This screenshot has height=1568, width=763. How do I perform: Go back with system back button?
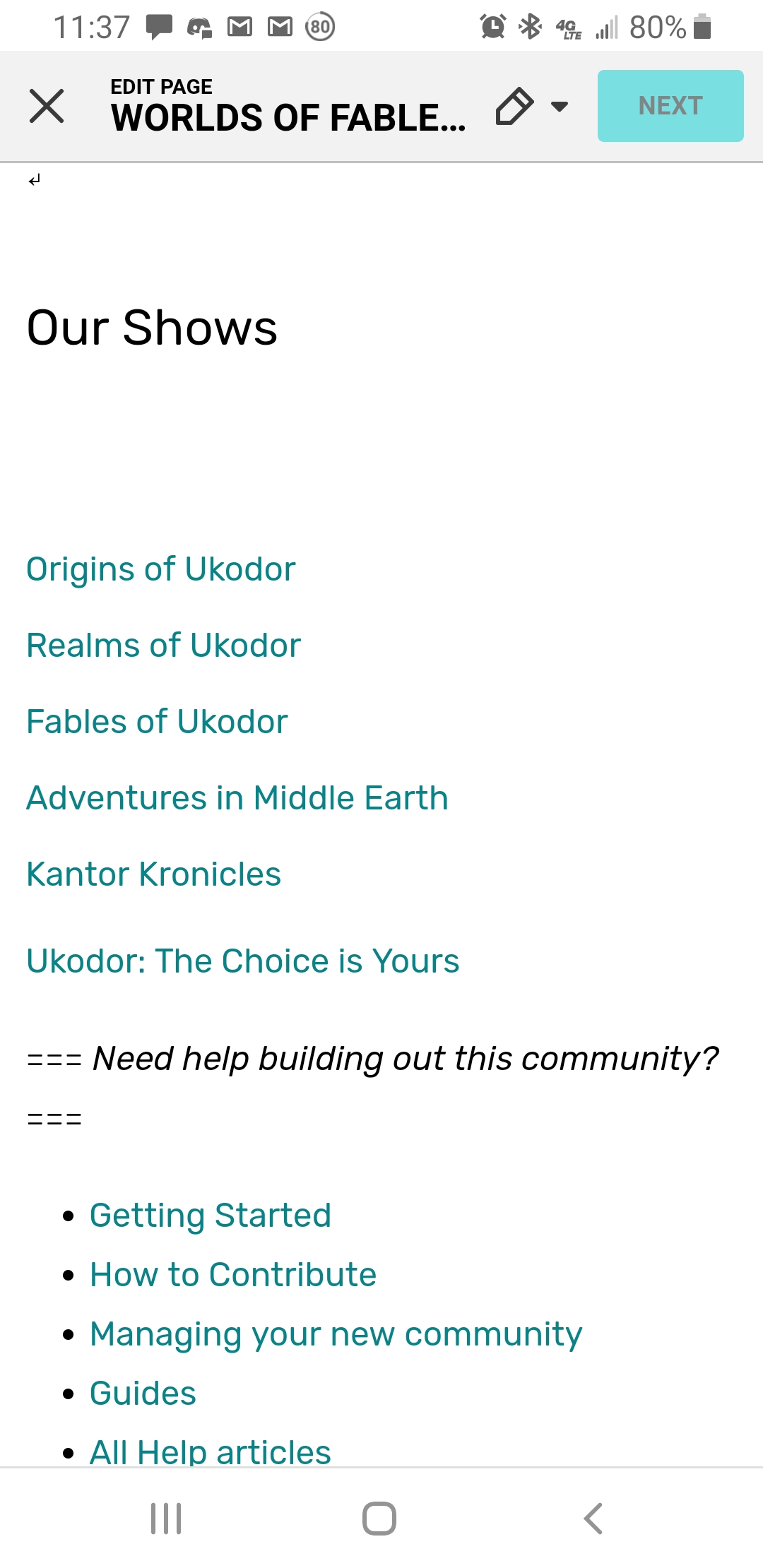tap(593, 1519)
